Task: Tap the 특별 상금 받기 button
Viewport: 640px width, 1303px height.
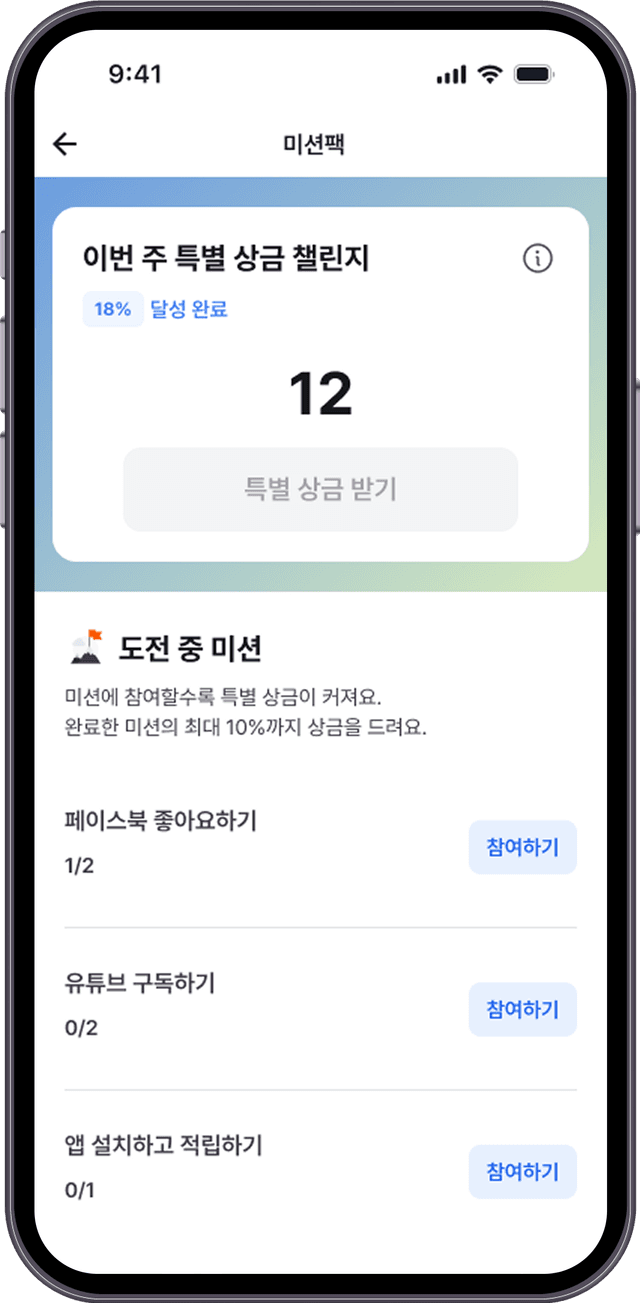Action: [320, 489]
